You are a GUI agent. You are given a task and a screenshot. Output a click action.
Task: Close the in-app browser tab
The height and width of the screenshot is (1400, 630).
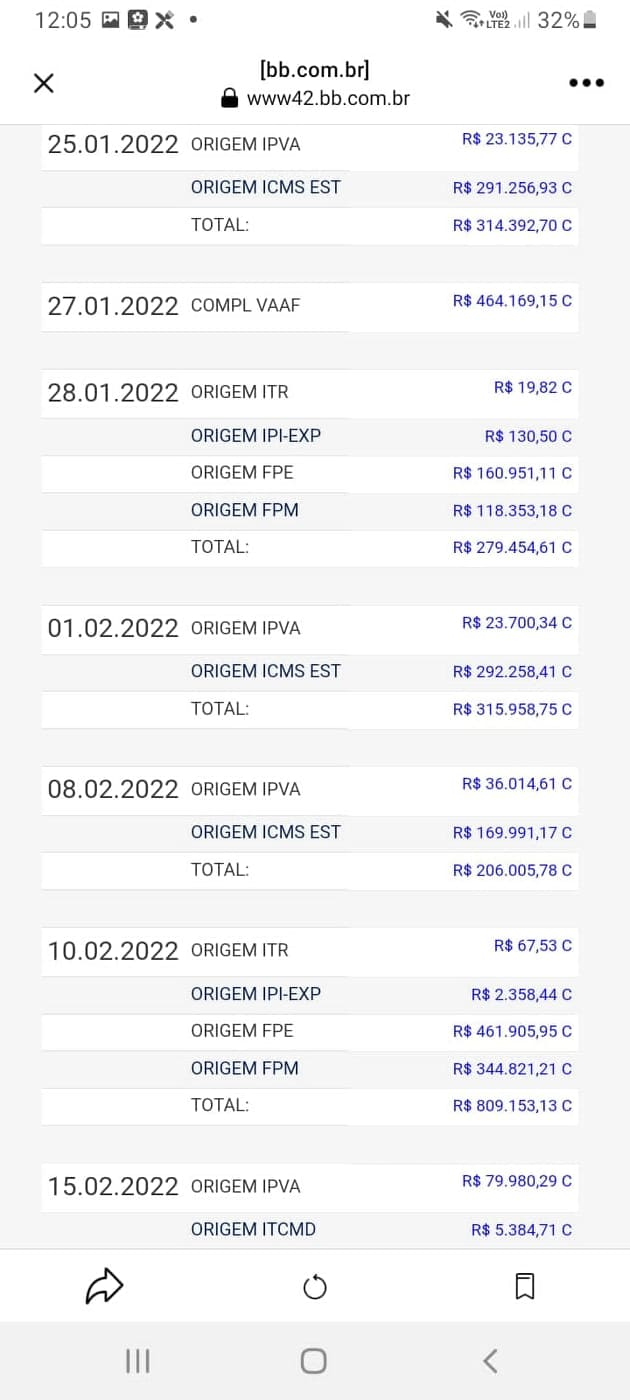[44, 83]
